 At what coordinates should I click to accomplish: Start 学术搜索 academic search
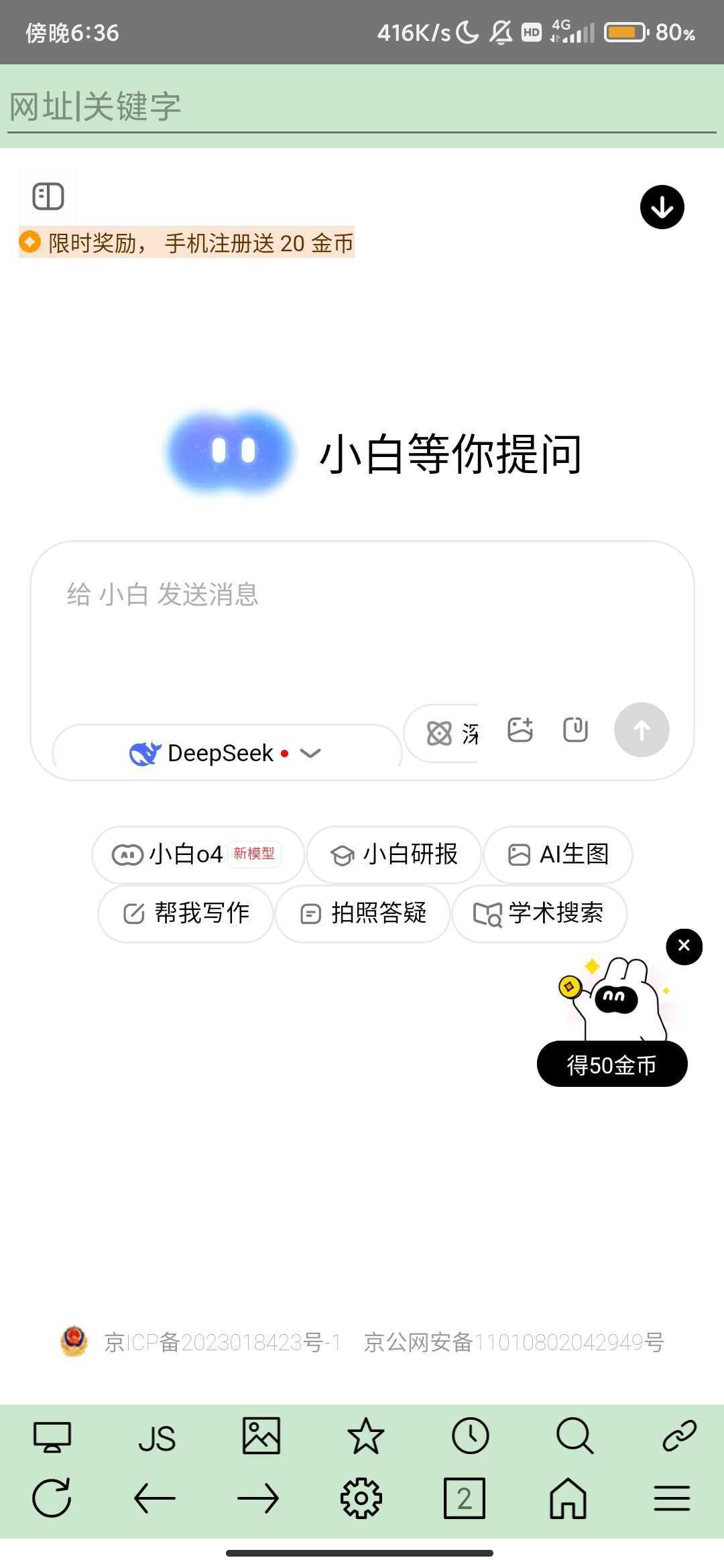540,913
